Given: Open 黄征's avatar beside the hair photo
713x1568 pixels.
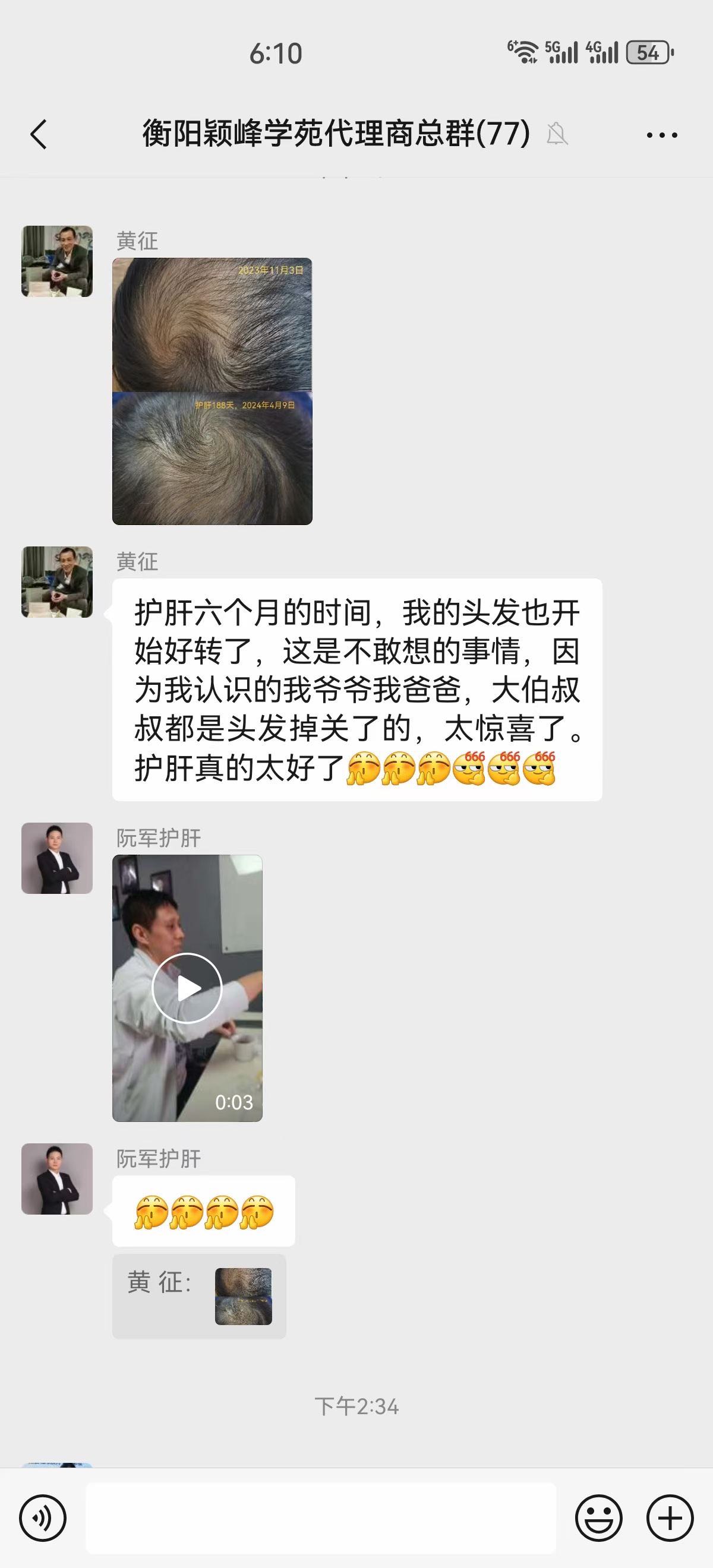Looking at the screenshot, I should click(x=57, y=261).
